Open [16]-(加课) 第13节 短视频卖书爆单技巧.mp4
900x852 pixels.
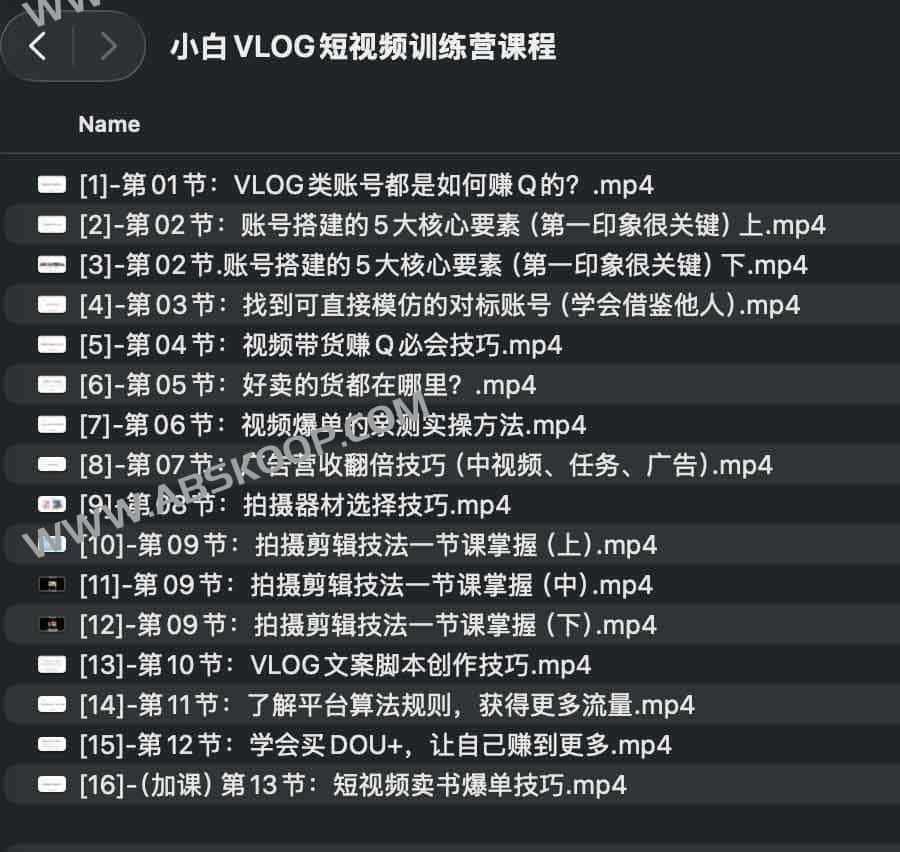pos(352,785)
